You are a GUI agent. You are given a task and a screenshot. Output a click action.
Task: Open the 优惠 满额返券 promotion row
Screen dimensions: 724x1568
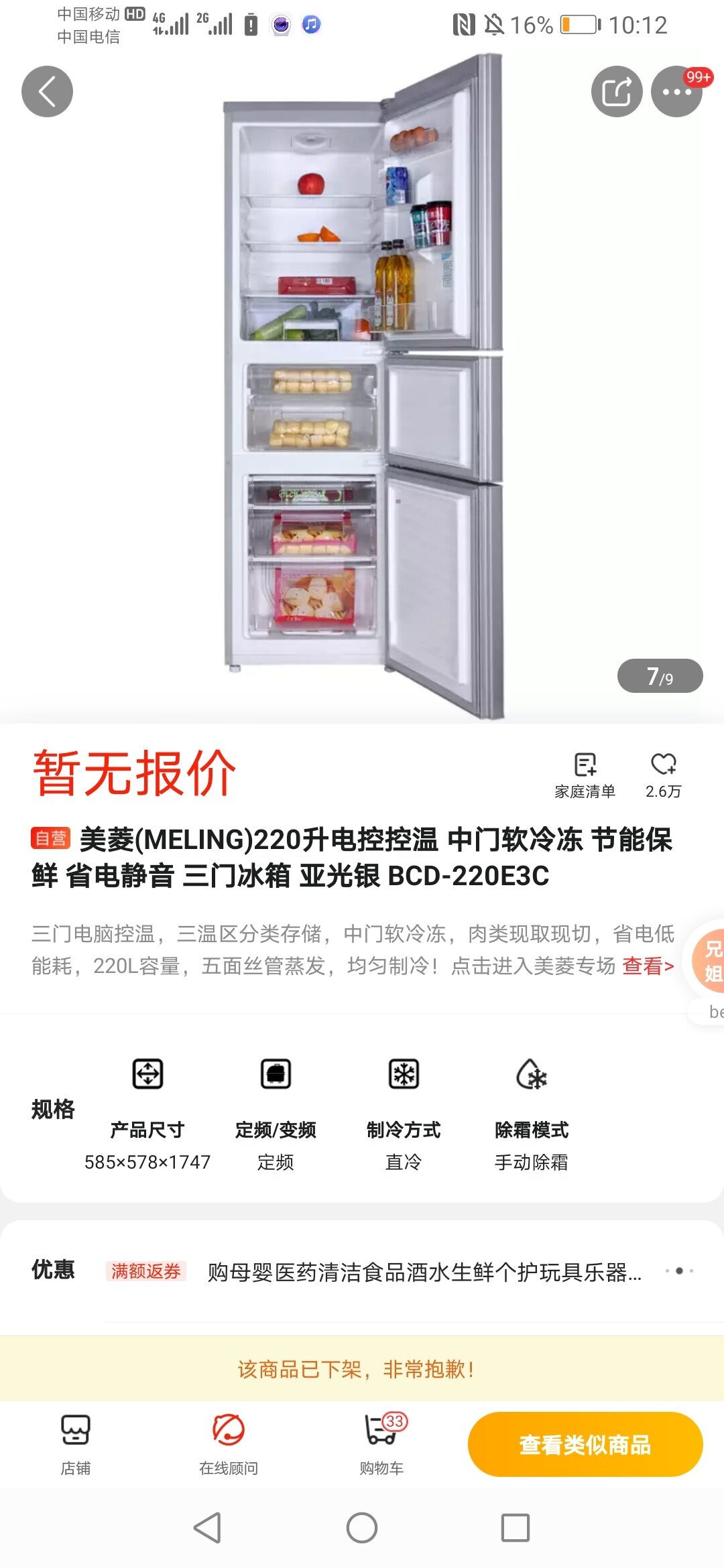[402, 1271]
